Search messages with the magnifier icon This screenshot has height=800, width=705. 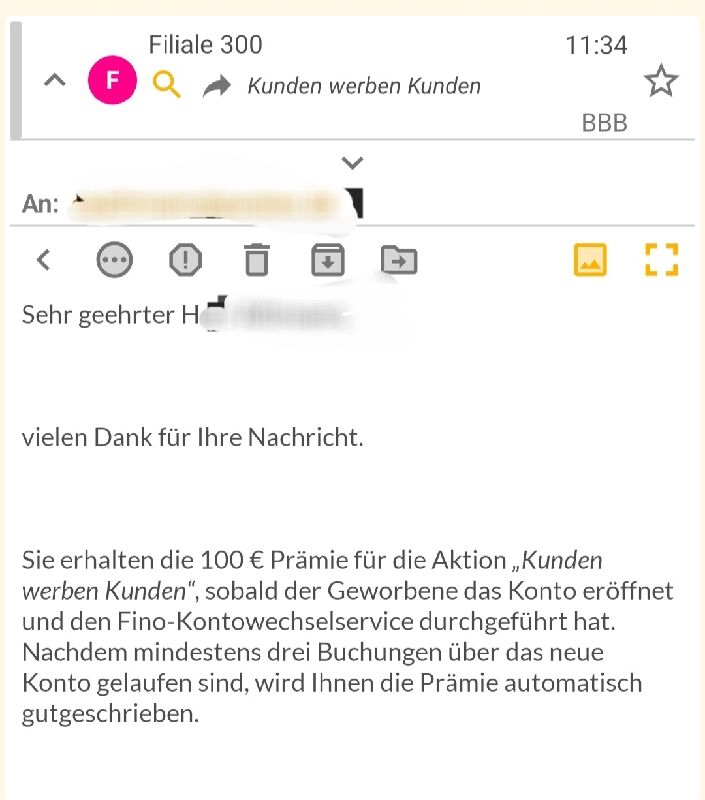tap(167, 85)
